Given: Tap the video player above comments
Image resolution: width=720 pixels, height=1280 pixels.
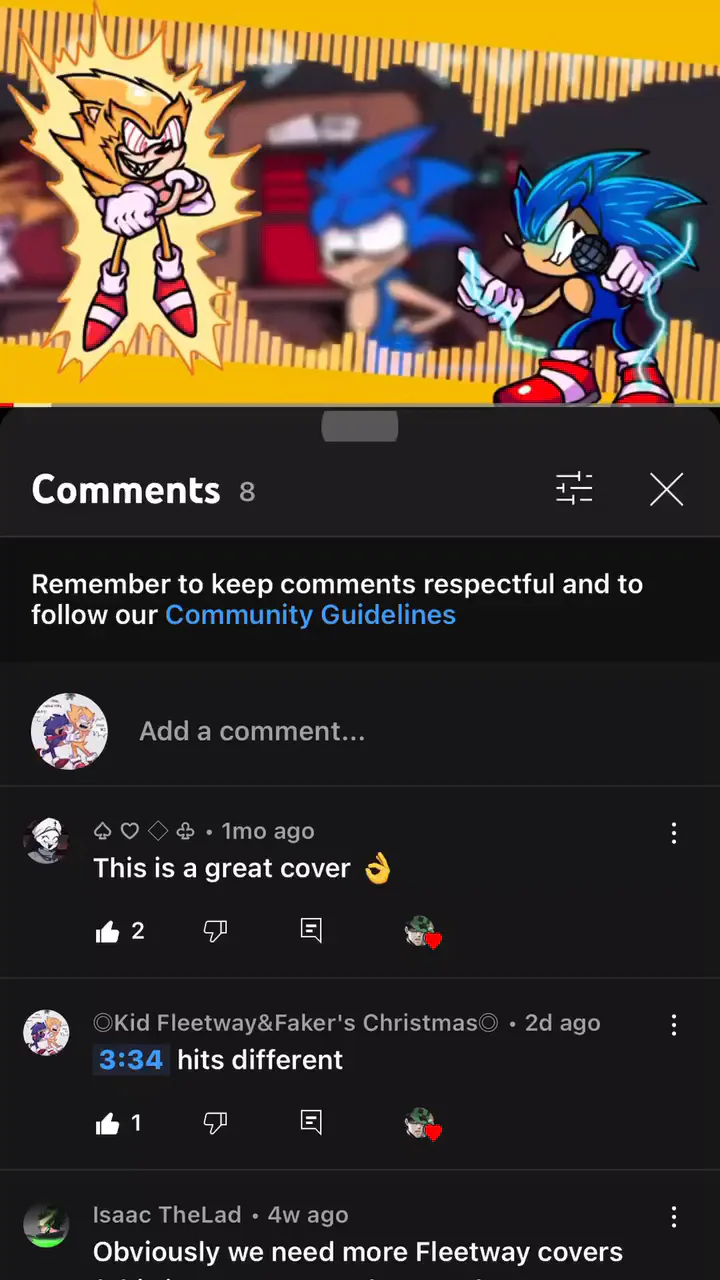Looking at the screenshot, I should (360, 200).
